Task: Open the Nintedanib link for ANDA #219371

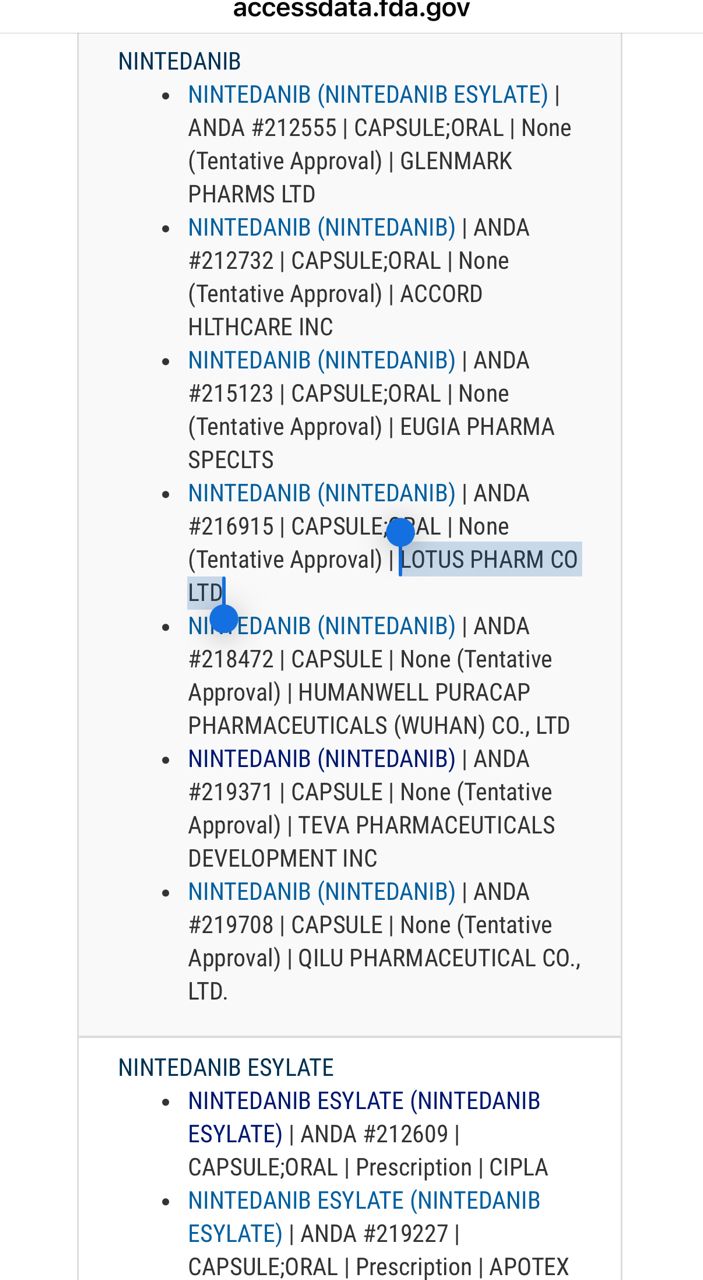Action: pos(321,759)
